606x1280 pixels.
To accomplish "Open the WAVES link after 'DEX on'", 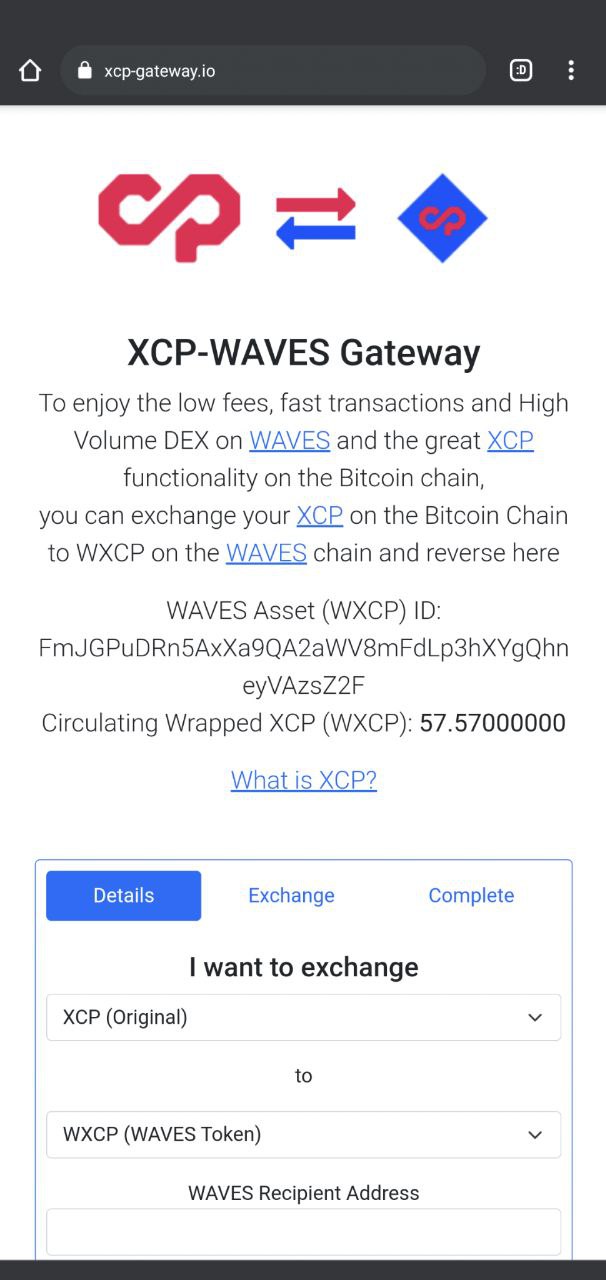I will 290,441.
